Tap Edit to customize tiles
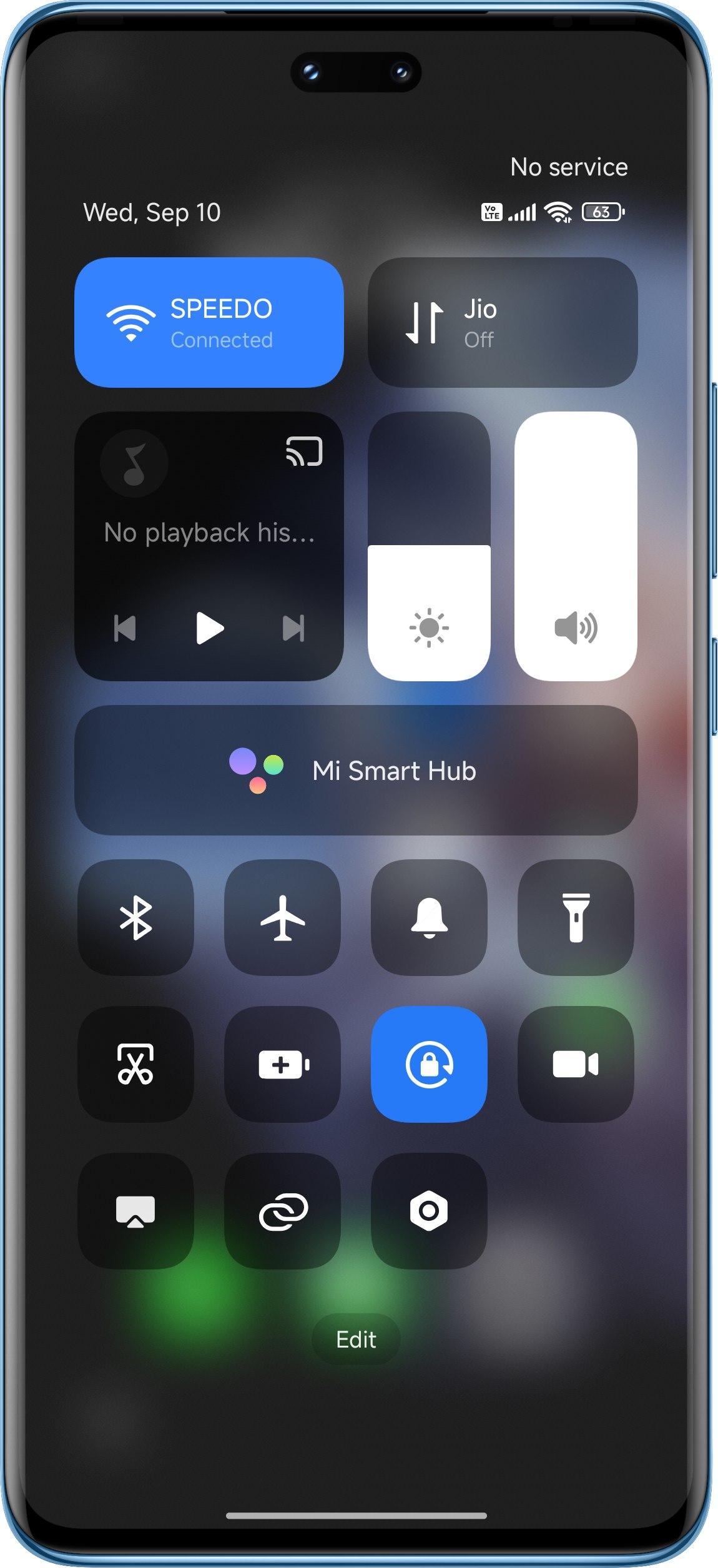 [x=356, y=1339]
